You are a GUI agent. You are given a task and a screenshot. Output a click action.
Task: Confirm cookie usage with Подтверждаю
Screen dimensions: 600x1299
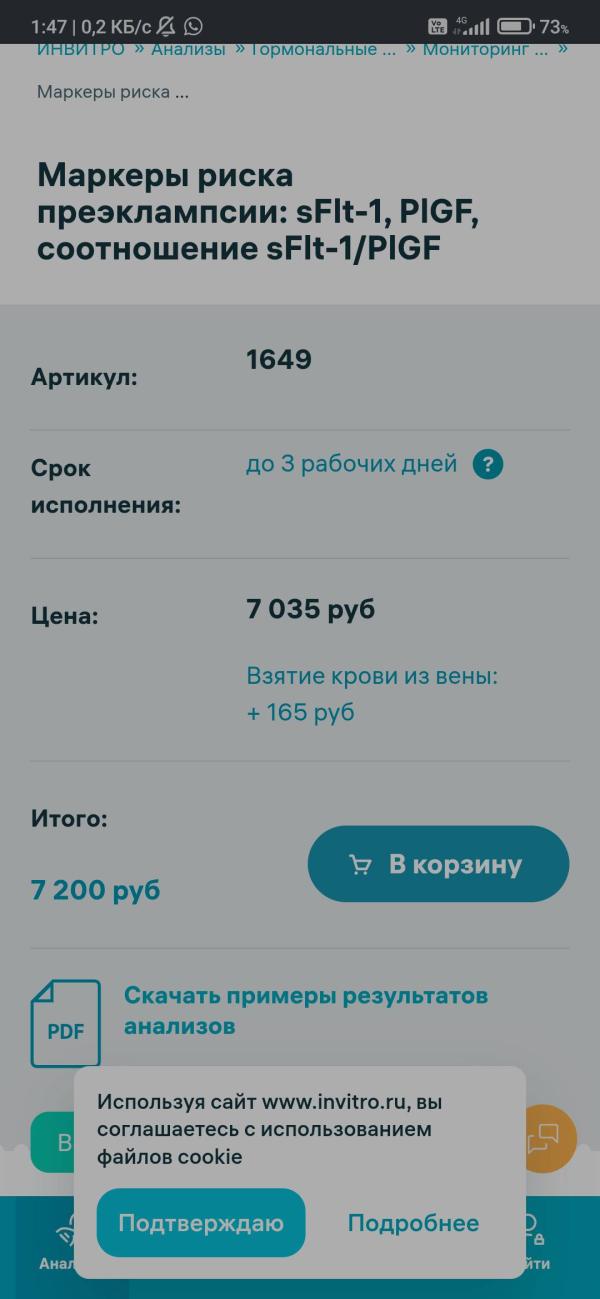point(201,1222)
